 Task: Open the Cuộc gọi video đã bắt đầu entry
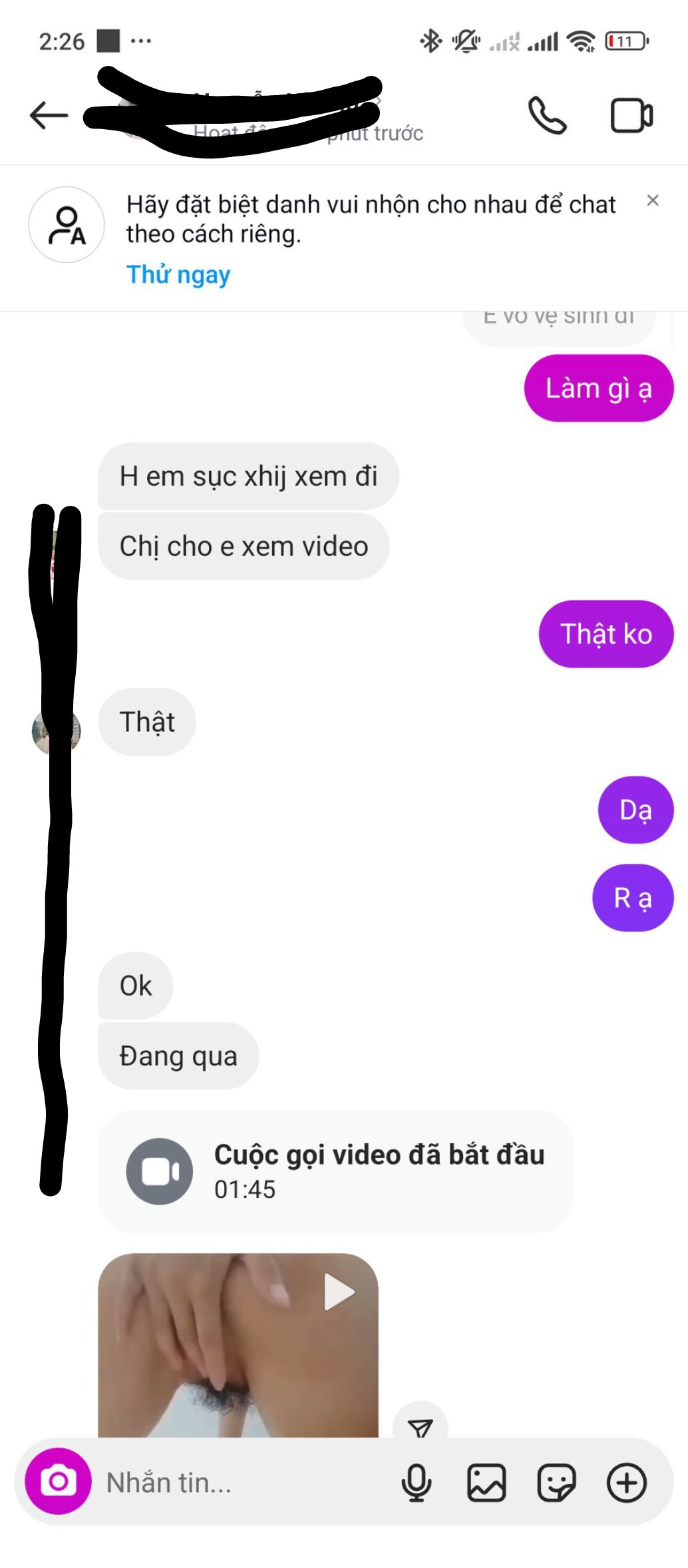tap(335, 1171)
